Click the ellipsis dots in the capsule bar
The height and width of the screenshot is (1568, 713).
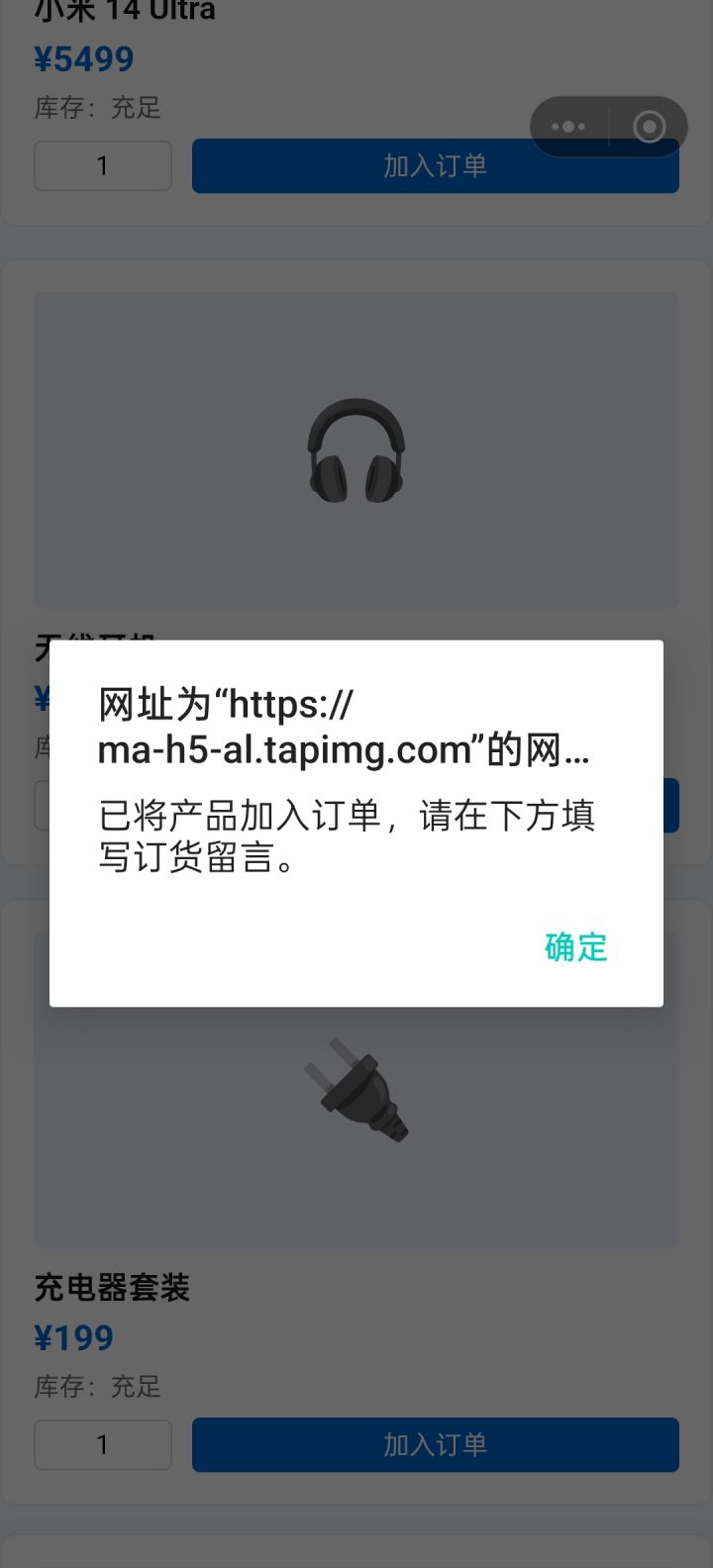pos(567,127)
